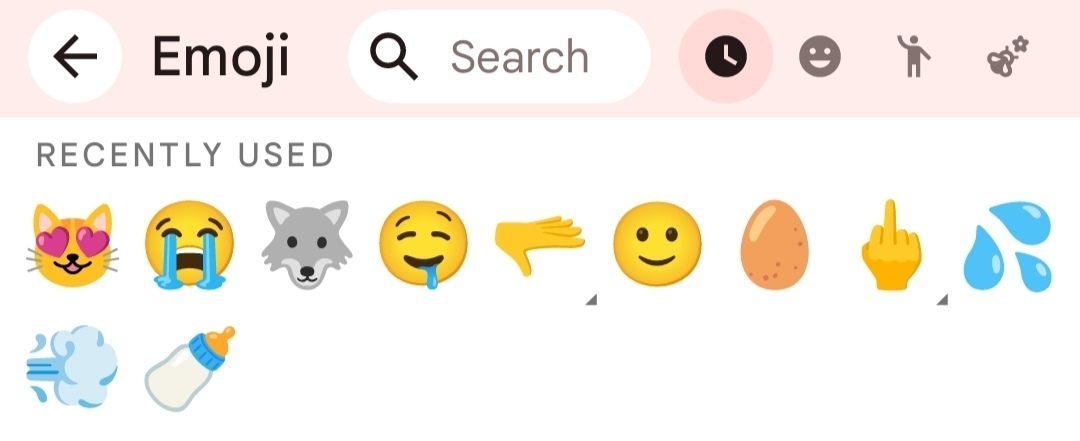1080x441 pixels.
Task: Insert the slightly smiling face emoji
Action: click(x=657, y=245)
